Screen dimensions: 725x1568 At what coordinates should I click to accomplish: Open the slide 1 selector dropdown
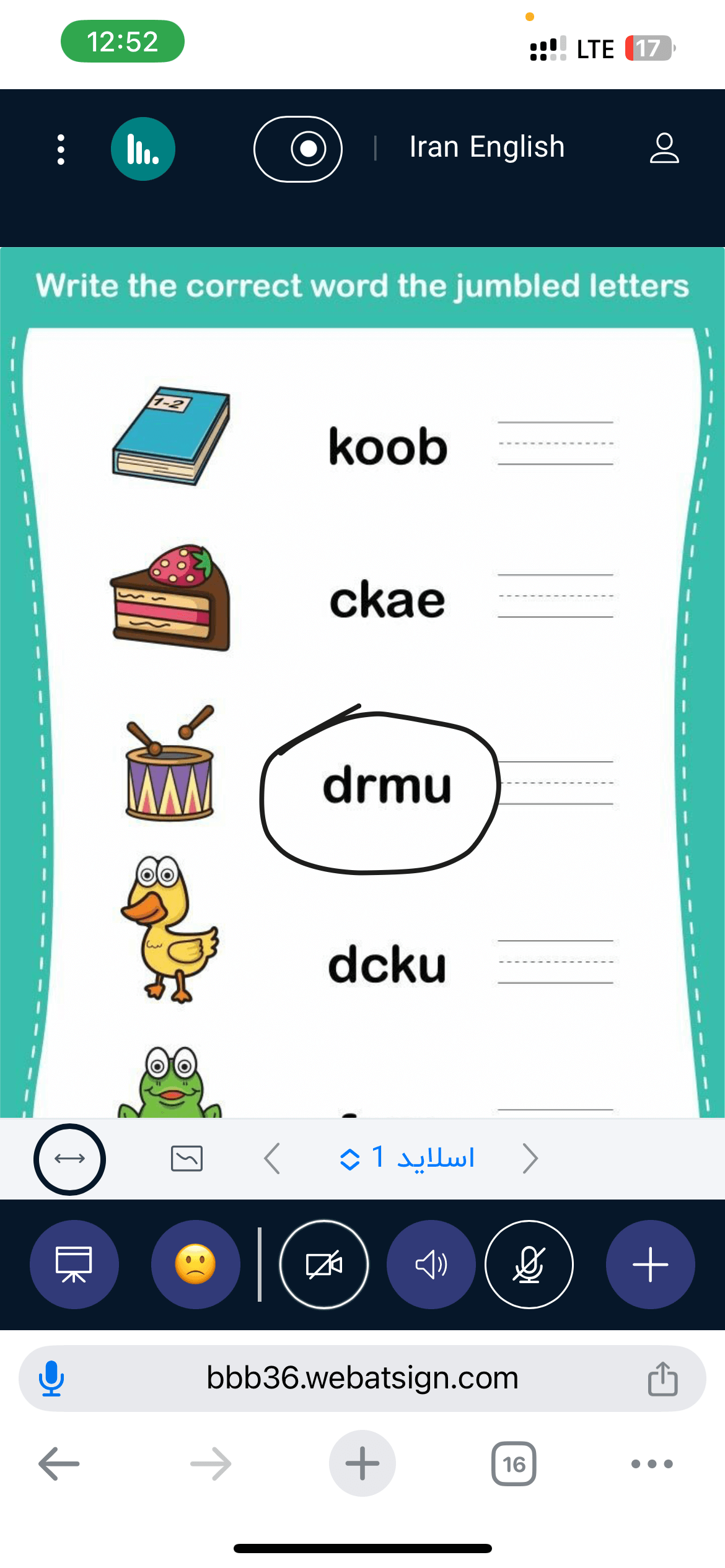click(x=407, y=1158)
